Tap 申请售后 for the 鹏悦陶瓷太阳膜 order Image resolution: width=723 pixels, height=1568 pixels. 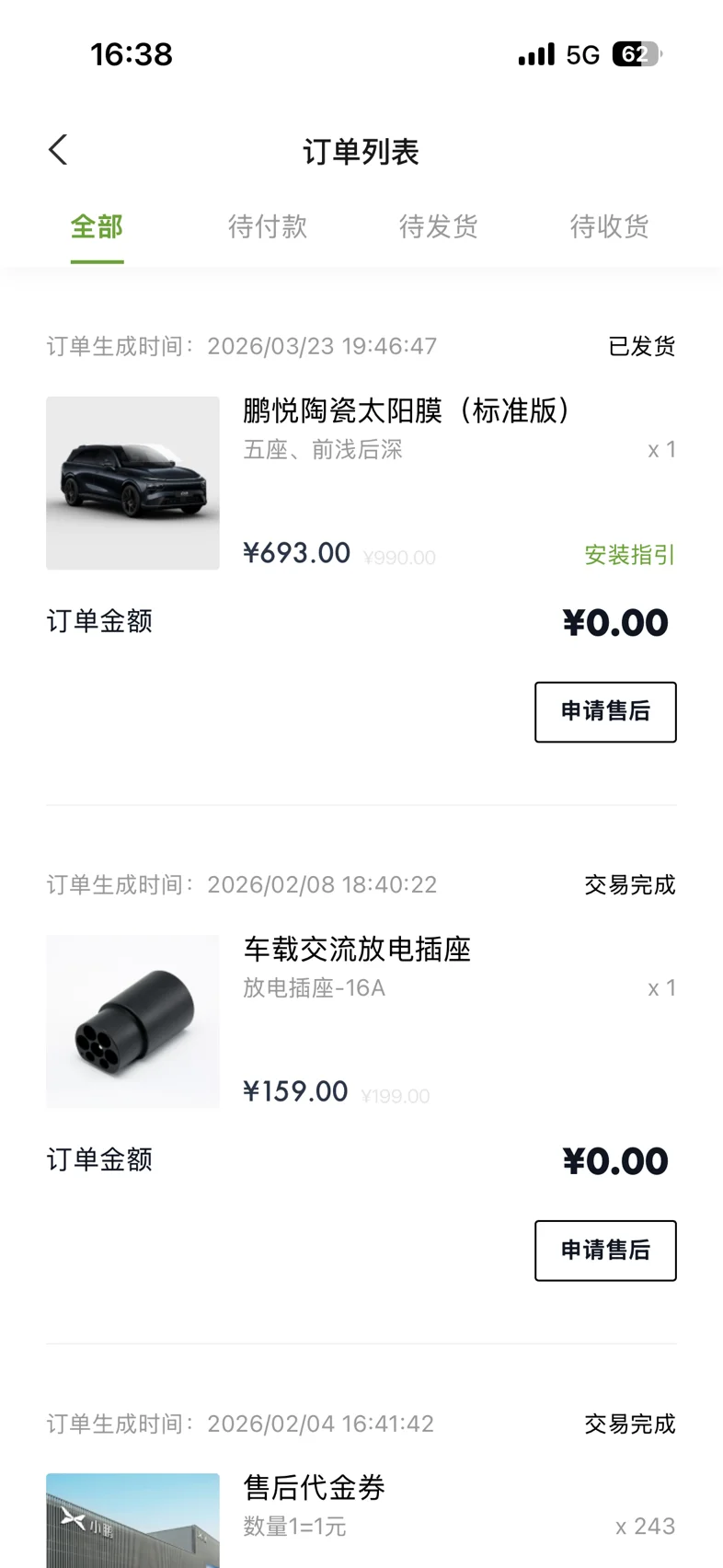coord(605,711)
